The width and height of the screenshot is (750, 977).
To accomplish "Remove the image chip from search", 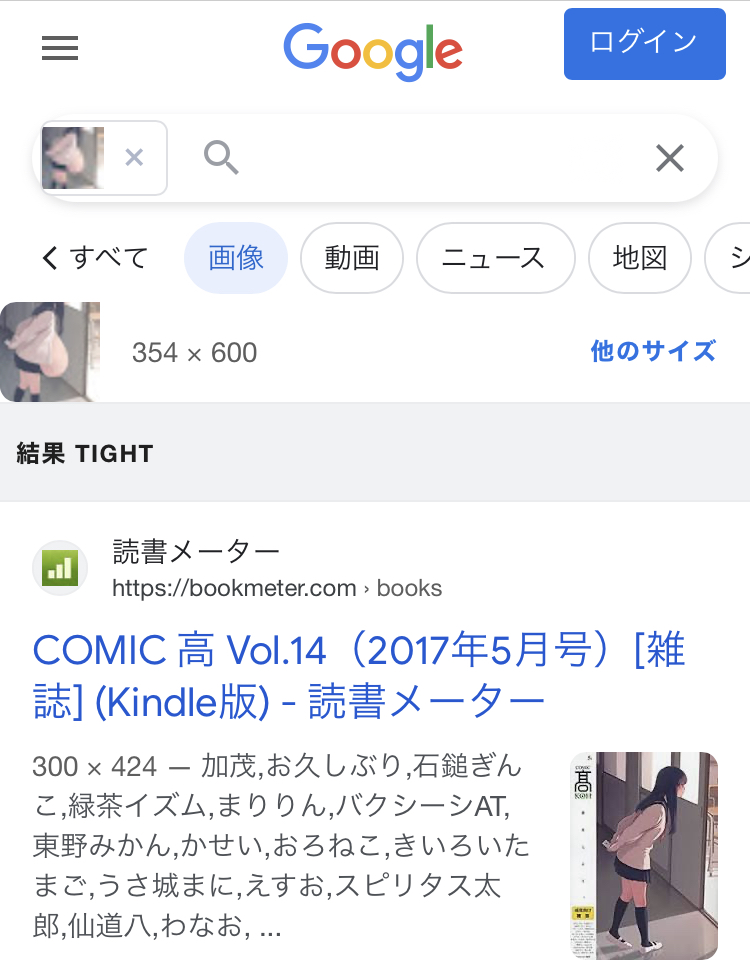I will [x=134, y=157].
